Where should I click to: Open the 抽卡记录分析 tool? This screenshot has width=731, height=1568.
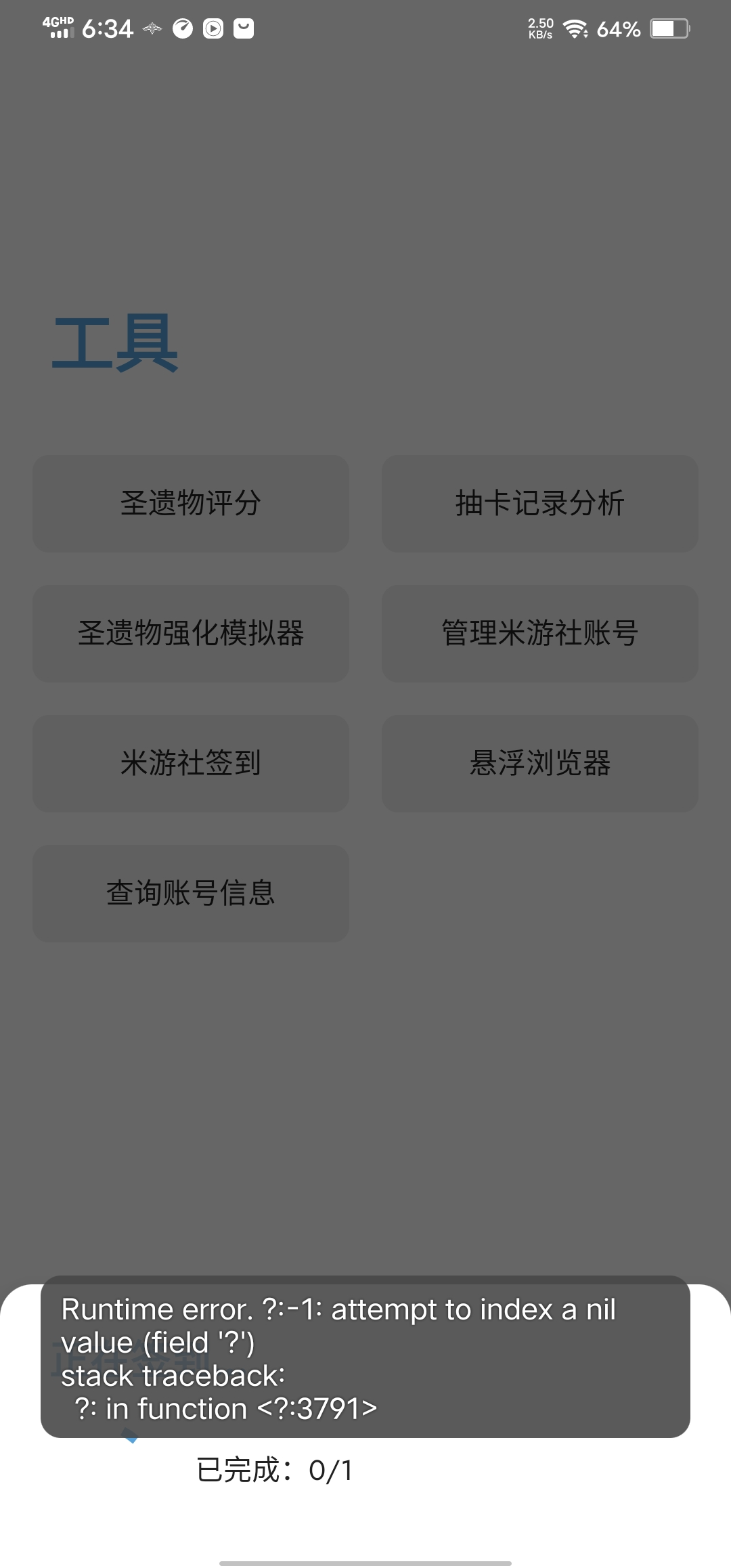point(539,504)
